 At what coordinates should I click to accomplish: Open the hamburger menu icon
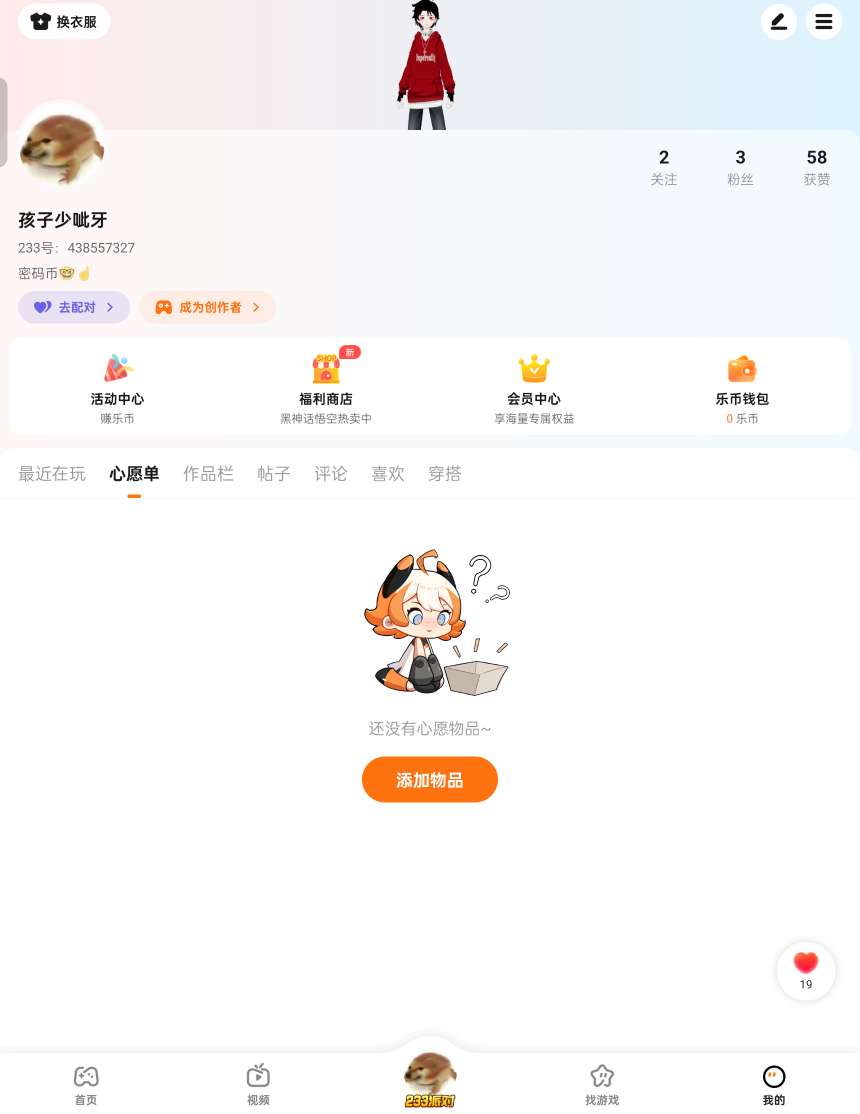tap(823, 21)
